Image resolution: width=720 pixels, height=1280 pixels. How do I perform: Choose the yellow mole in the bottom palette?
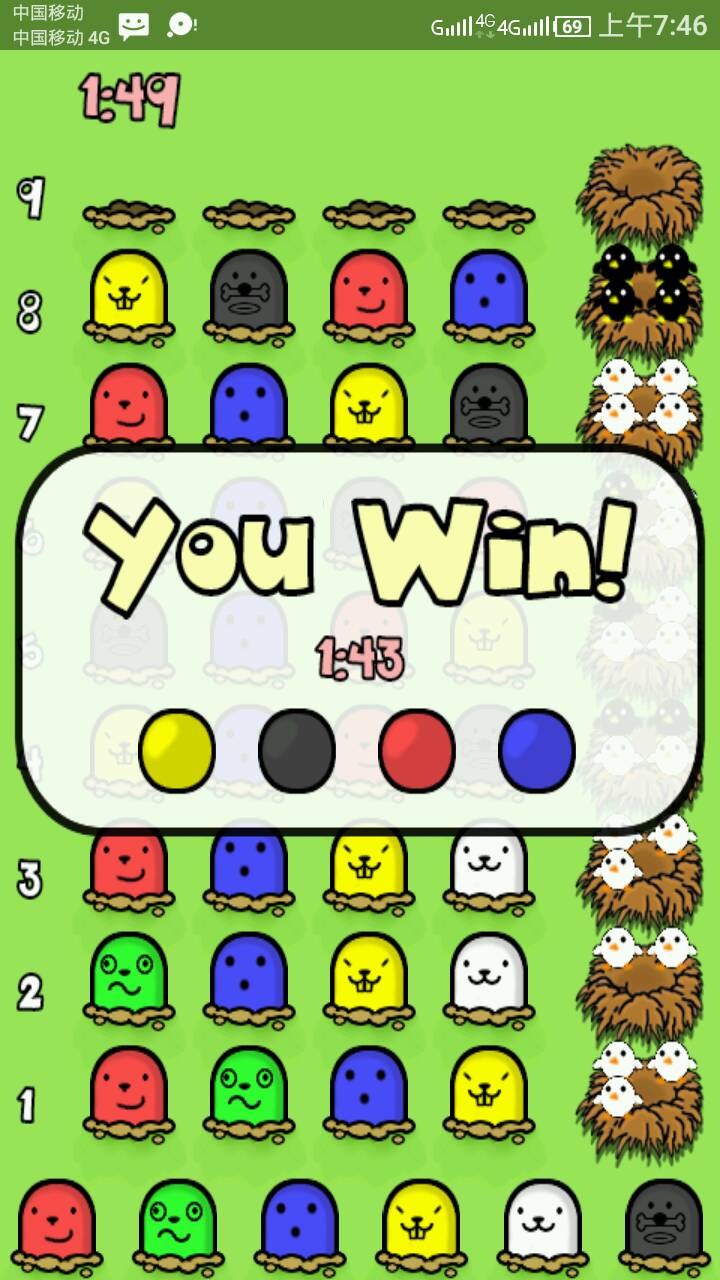[420, 1222]
